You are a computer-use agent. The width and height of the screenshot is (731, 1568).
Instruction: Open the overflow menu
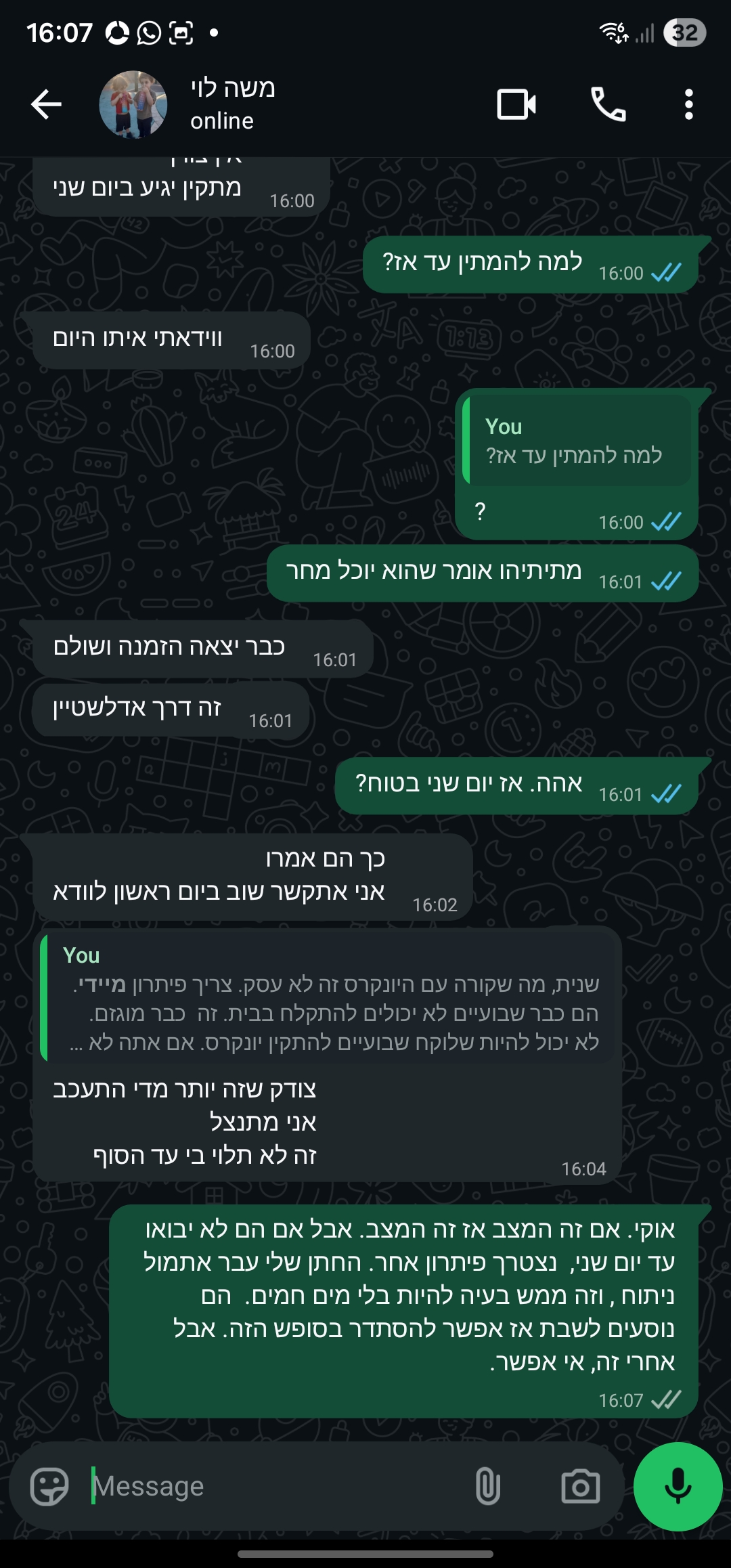688,104
